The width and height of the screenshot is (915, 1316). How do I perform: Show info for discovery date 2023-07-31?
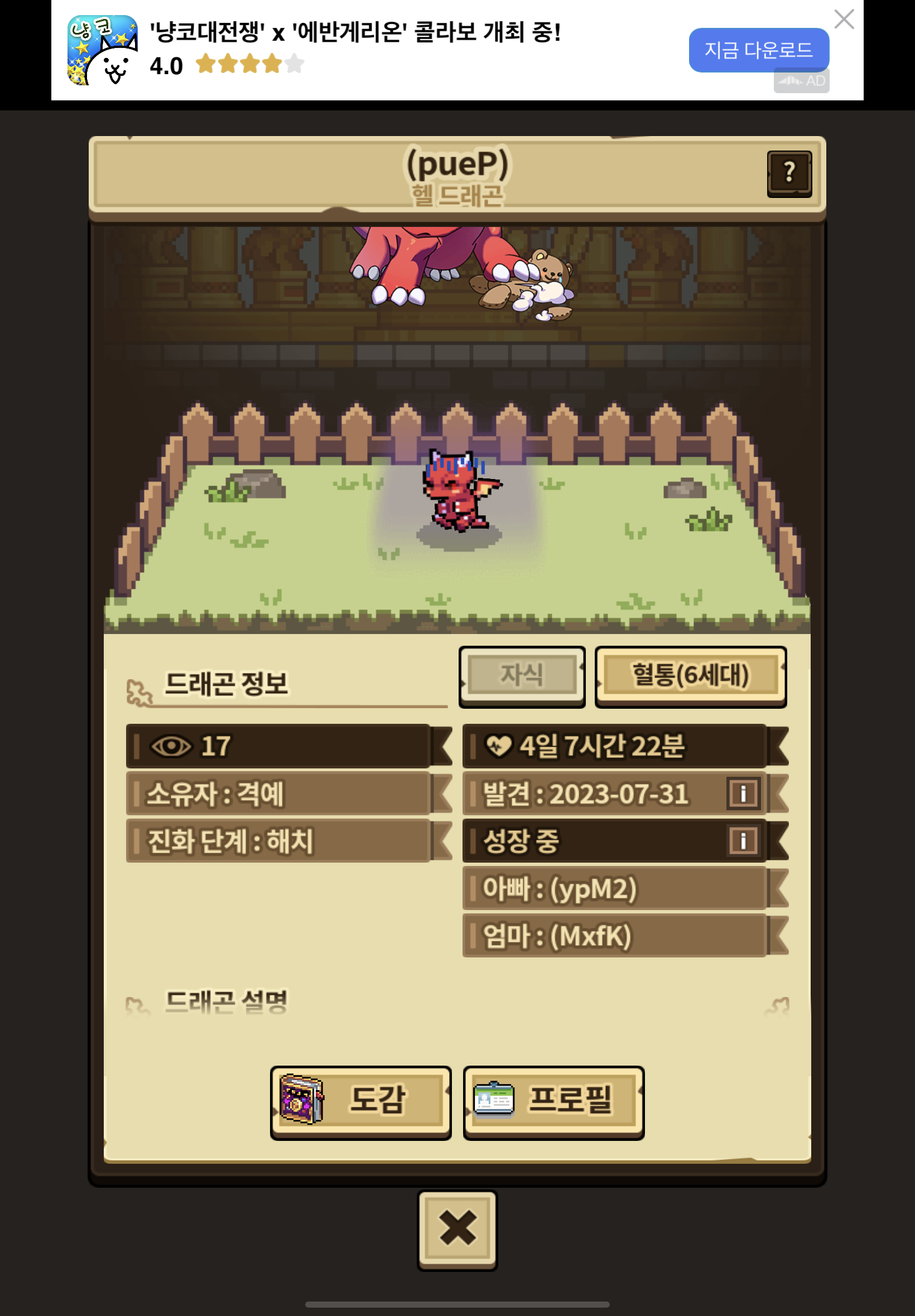point(743,794)
